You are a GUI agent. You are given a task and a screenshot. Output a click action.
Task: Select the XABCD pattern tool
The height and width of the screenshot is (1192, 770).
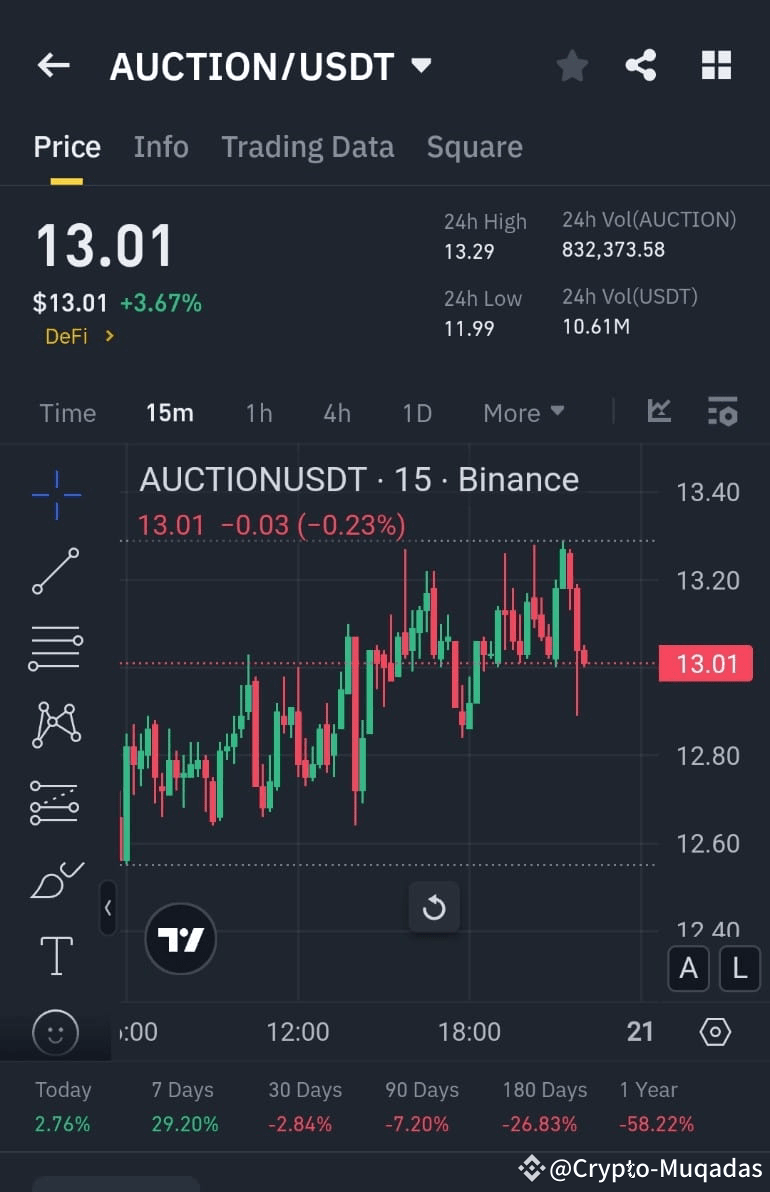[55, 724]
